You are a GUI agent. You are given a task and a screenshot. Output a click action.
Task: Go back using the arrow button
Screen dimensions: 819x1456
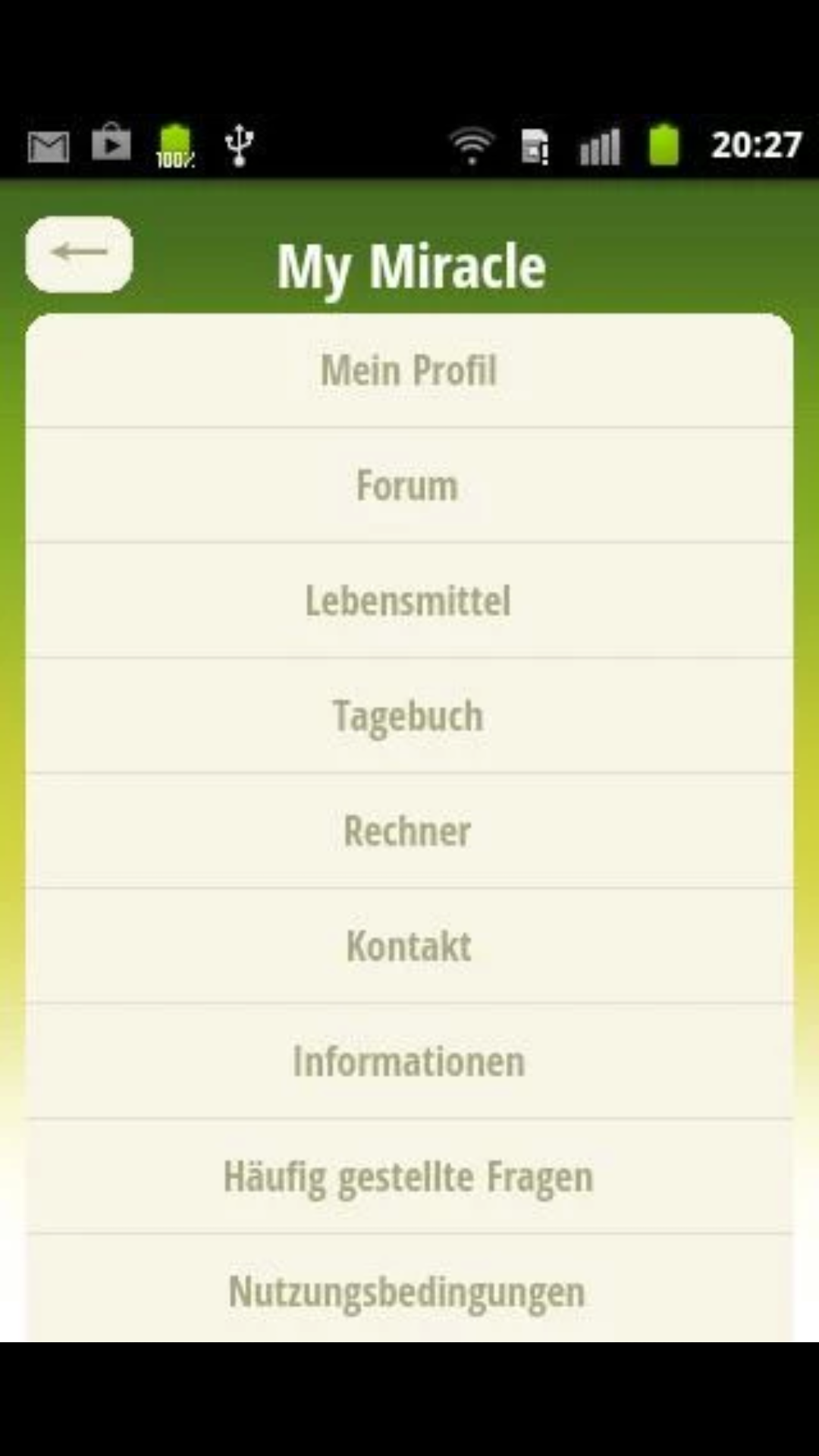point(79,254)
